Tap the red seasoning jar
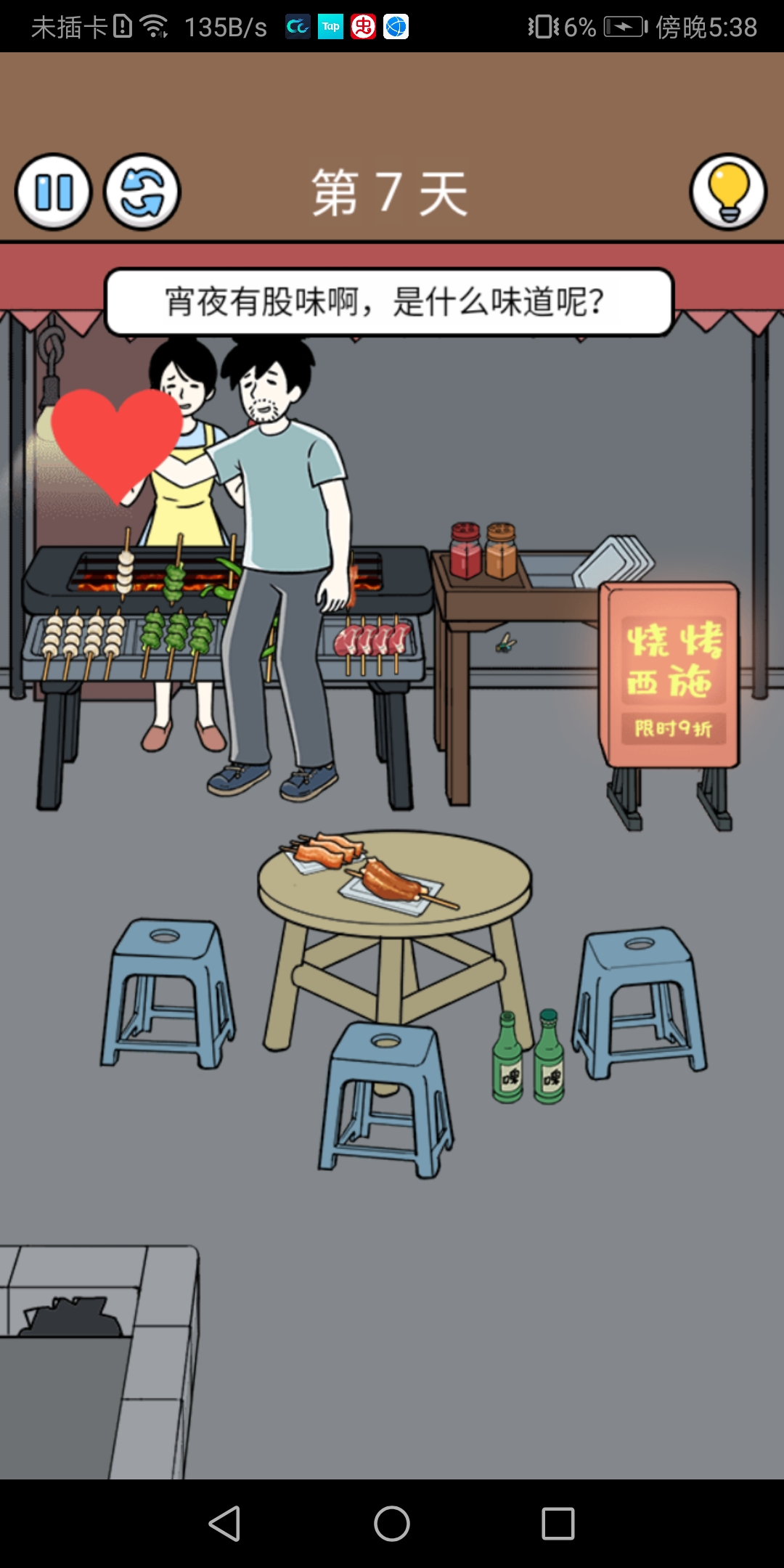784x1568 pixels. [x=465, y=550]
